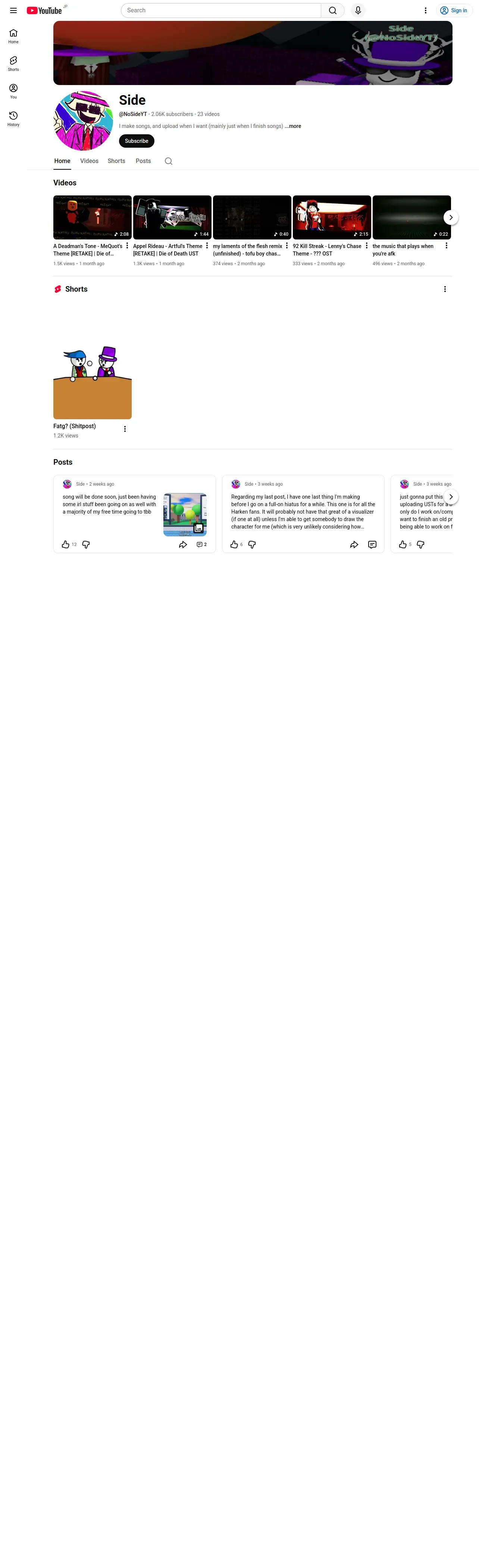Open options menu for Shorts section
This screenshot has height=1568, width=479.
[445, 289]
